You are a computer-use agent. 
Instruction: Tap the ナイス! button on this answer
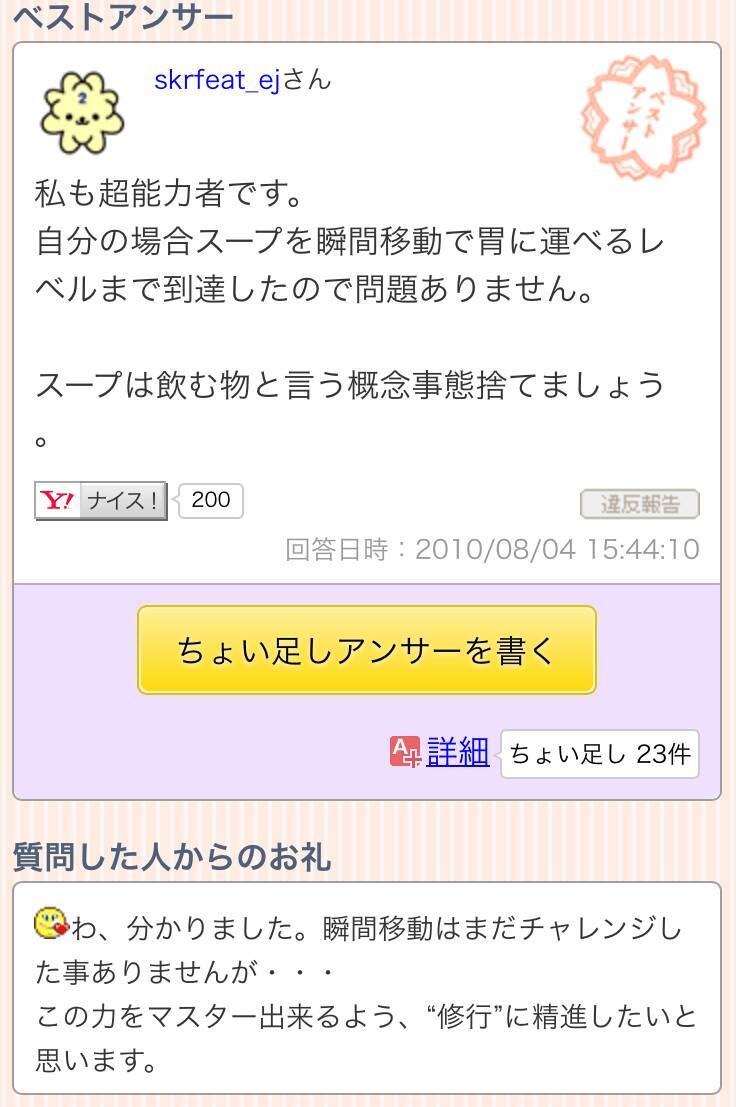tap(101, 501)
